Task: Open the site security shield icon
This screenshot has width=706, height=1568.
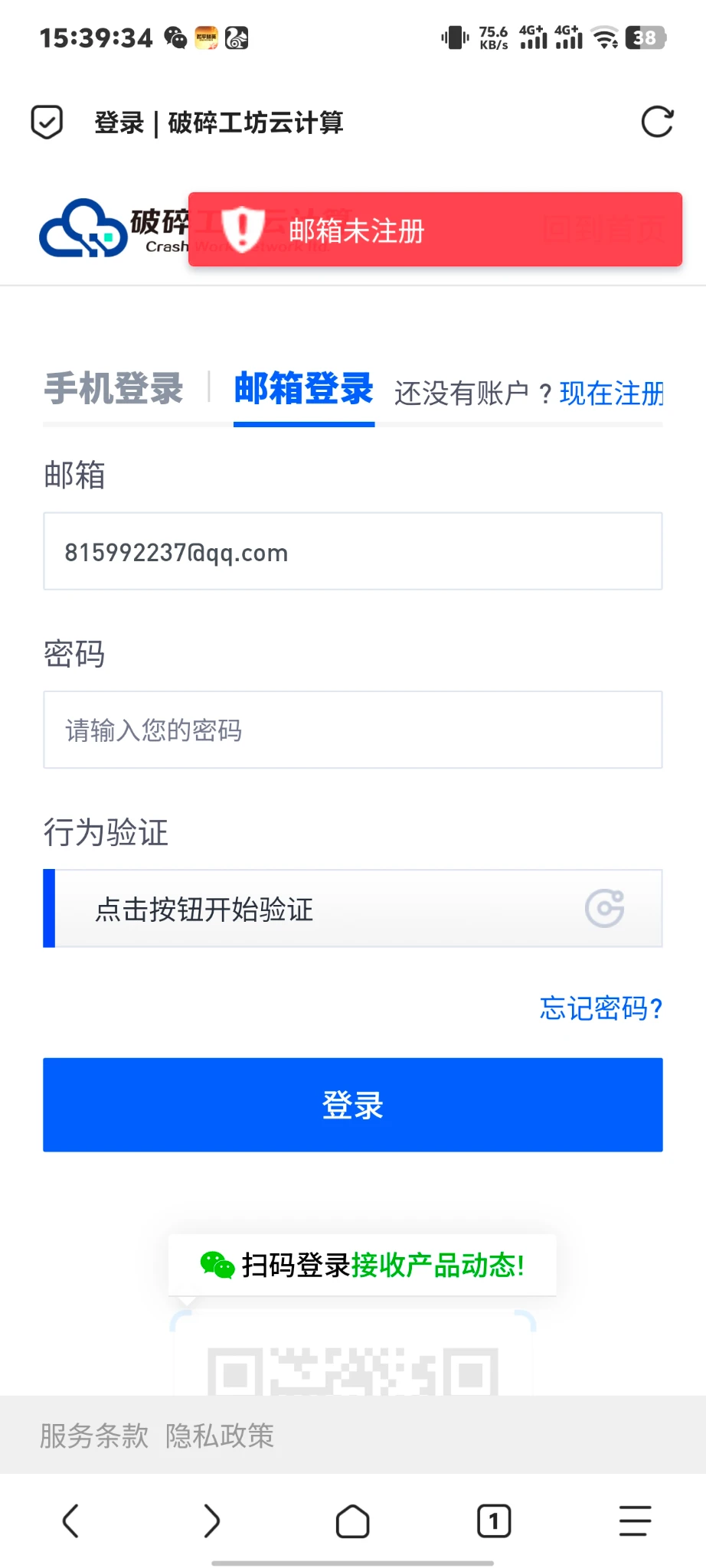Action: 47,122
